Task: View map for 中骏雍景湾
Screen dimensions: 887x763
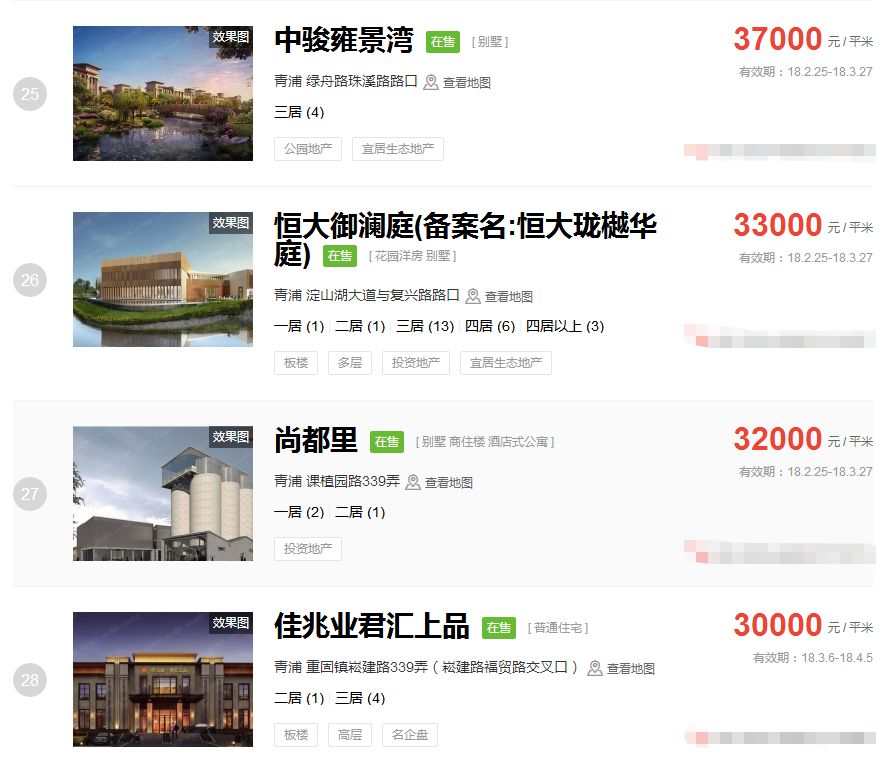Action: [x=458, y=83]
